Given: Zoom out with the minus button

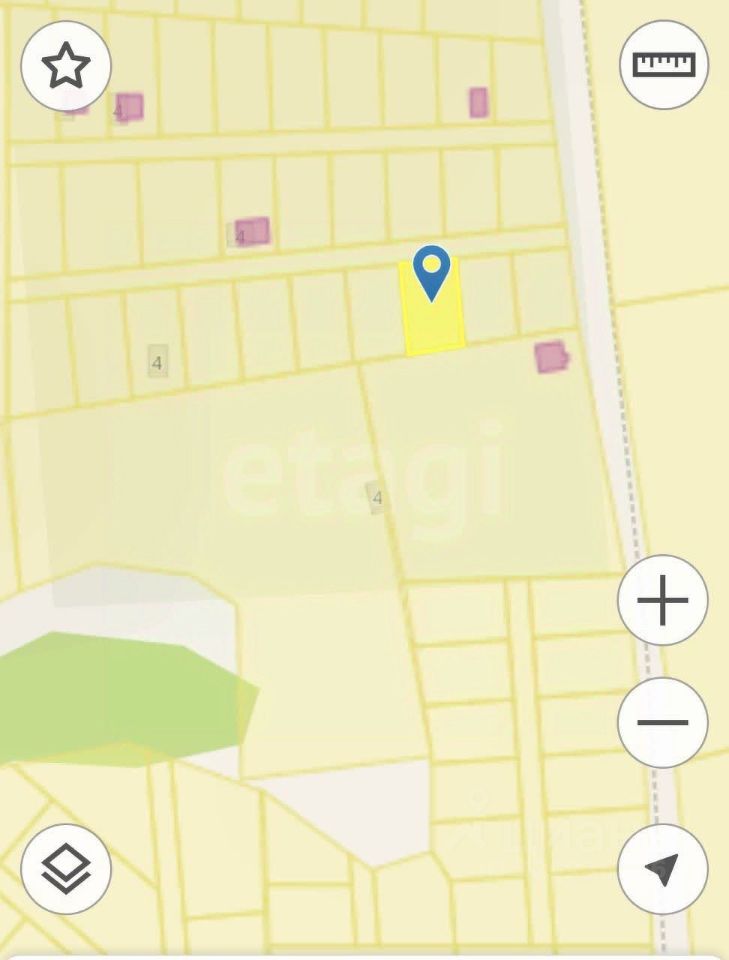Looking at the screenshot, I should [663, 722].
